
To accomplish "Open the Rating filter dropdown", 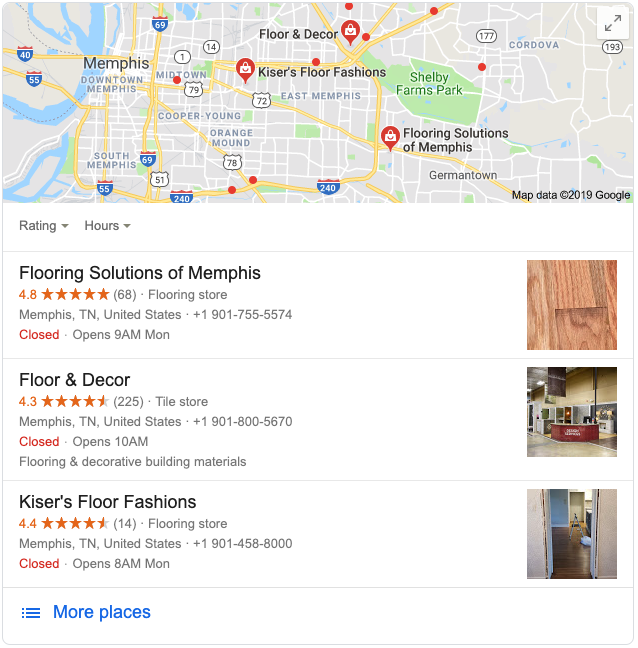I will pos(44,226).
